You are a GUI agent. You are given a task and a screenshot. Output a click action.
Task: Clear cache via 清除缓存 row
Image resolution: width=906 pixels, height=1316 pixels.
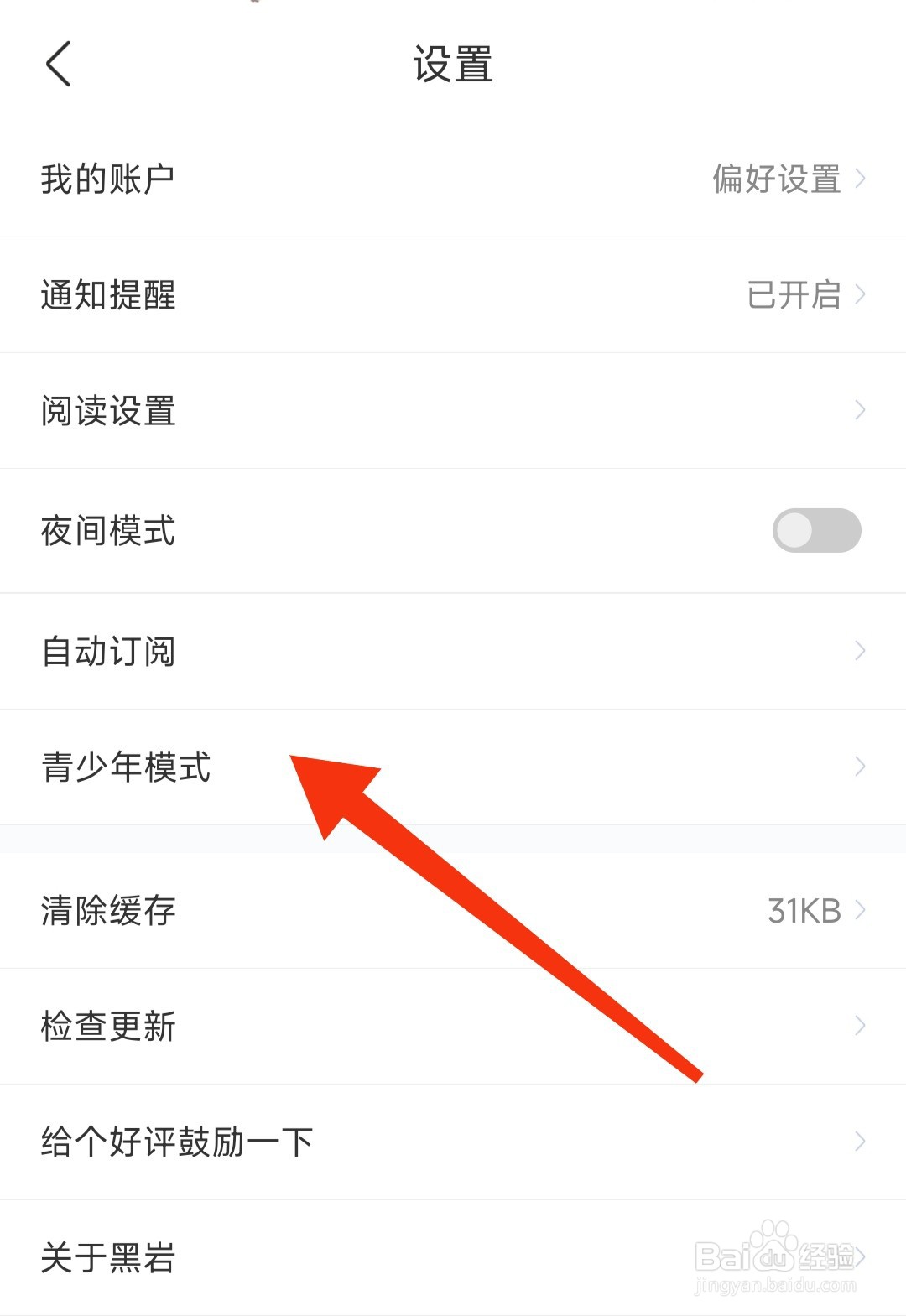pos(109,911)
